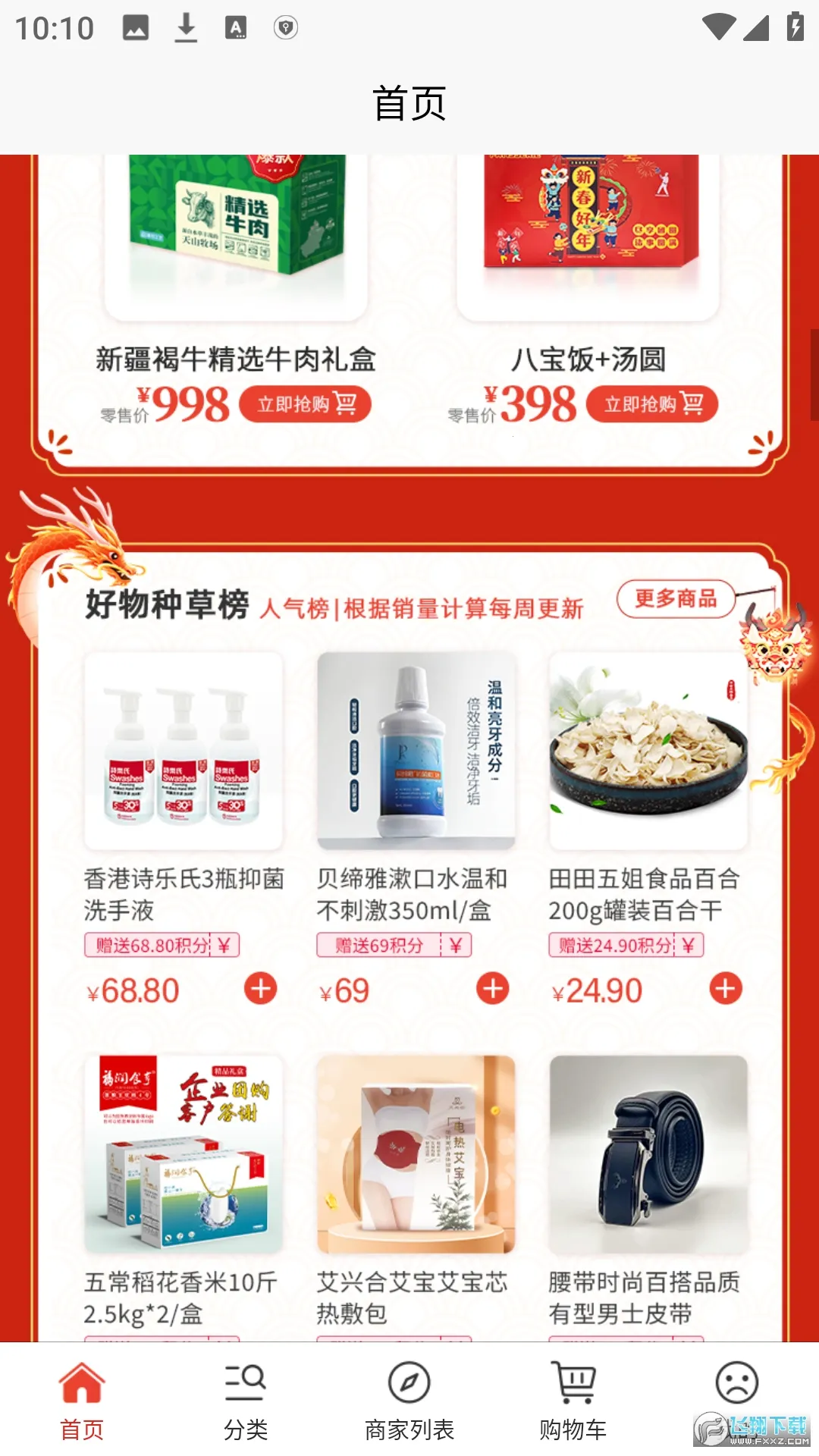The height and width of the screenshot is (1456, 819).
Task: View 艾兴合艾宝艾宝芯热敷包 product
Action: (x=416, y=1154)
